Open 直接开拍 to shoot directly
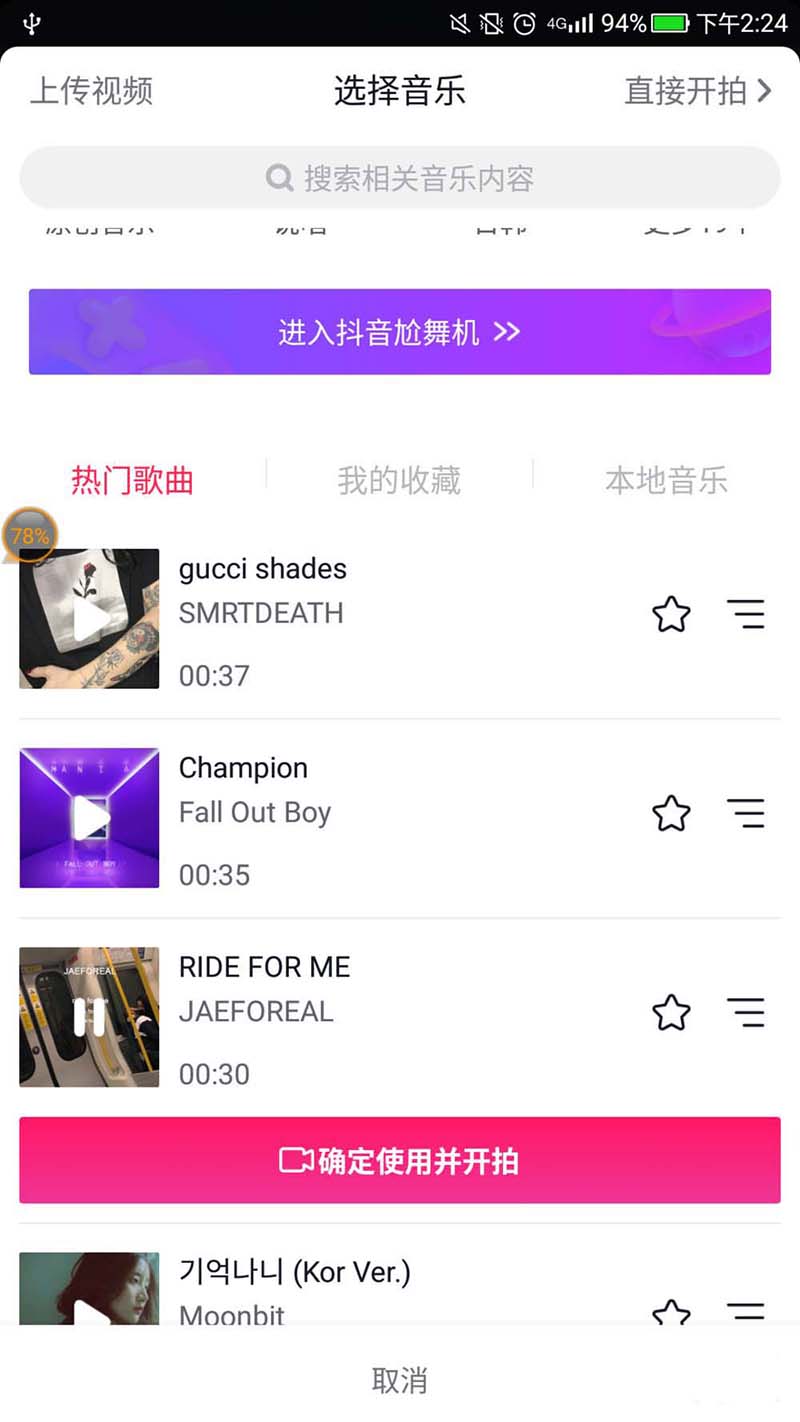 tap(697, 91)
